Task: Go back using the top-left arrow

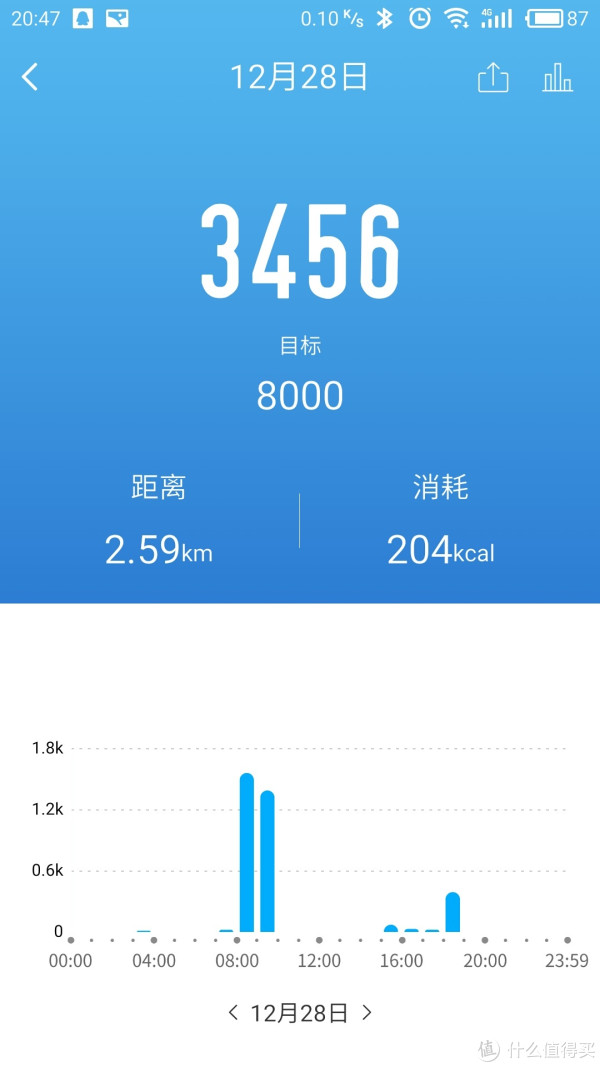Action: pos(30,78)
